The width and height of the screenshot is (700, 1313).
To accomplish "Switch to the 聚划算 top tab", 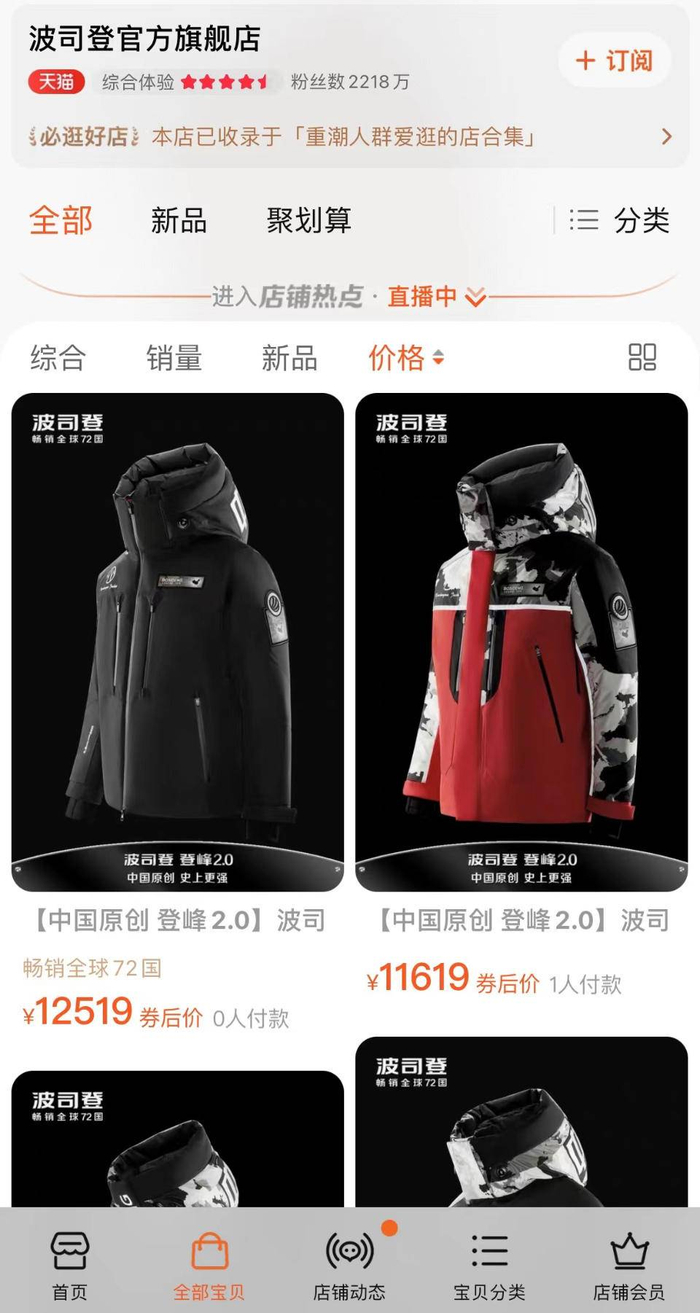I will pyautogui.click(x=309, y=220).
